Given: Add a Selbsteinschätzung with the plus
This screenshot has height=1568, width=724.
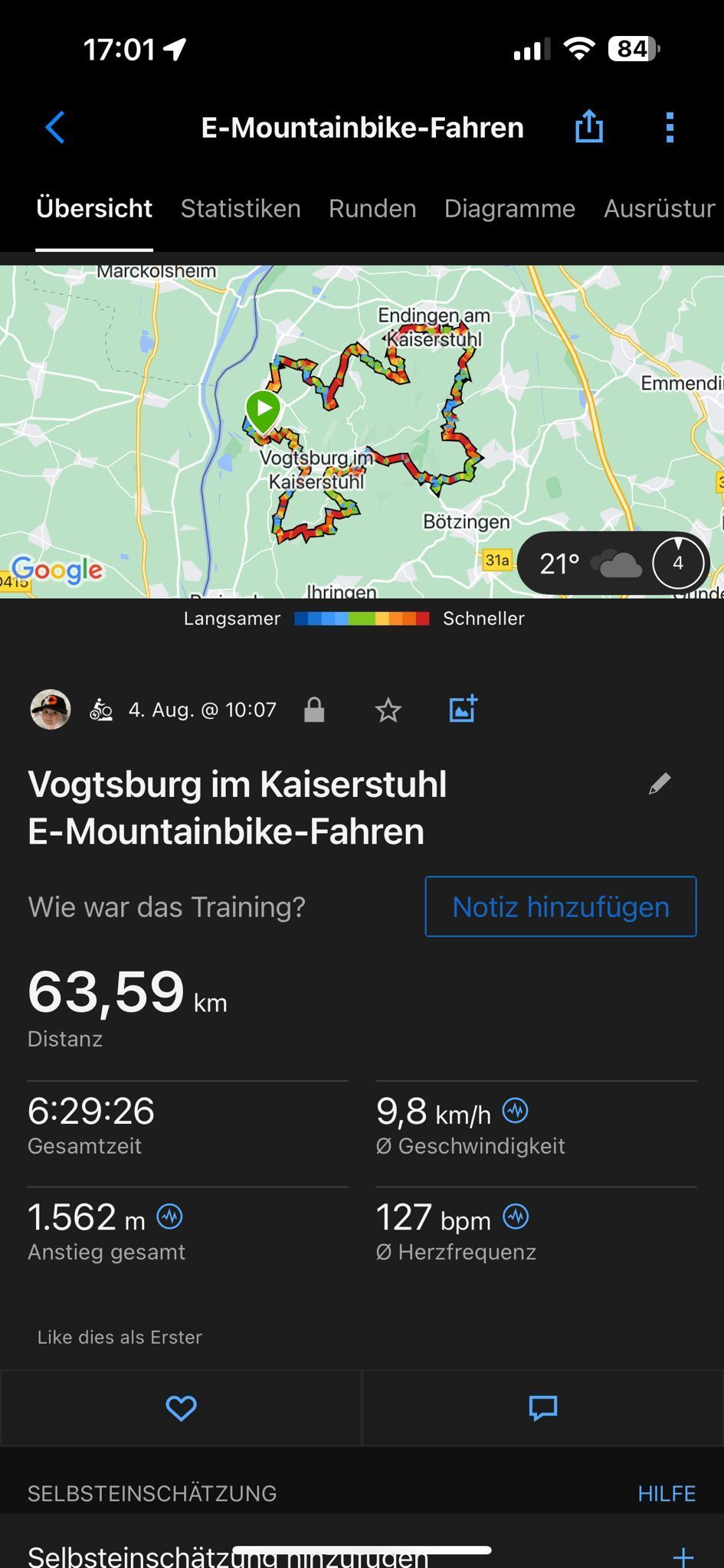Looking at the screenshot, I should point(683,1555).
